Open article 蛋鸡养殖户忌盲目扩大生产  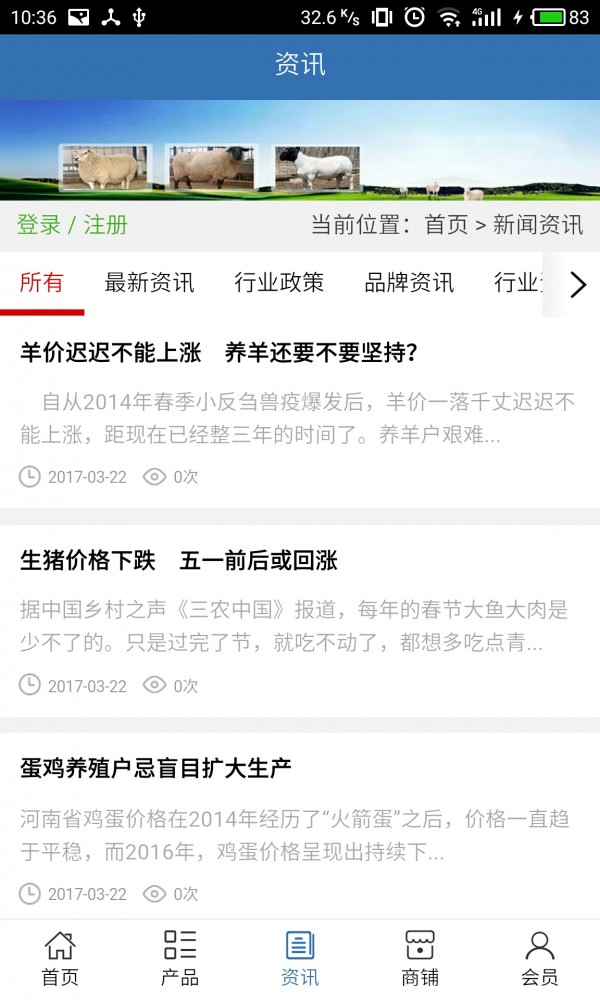(x=156, y=769)
